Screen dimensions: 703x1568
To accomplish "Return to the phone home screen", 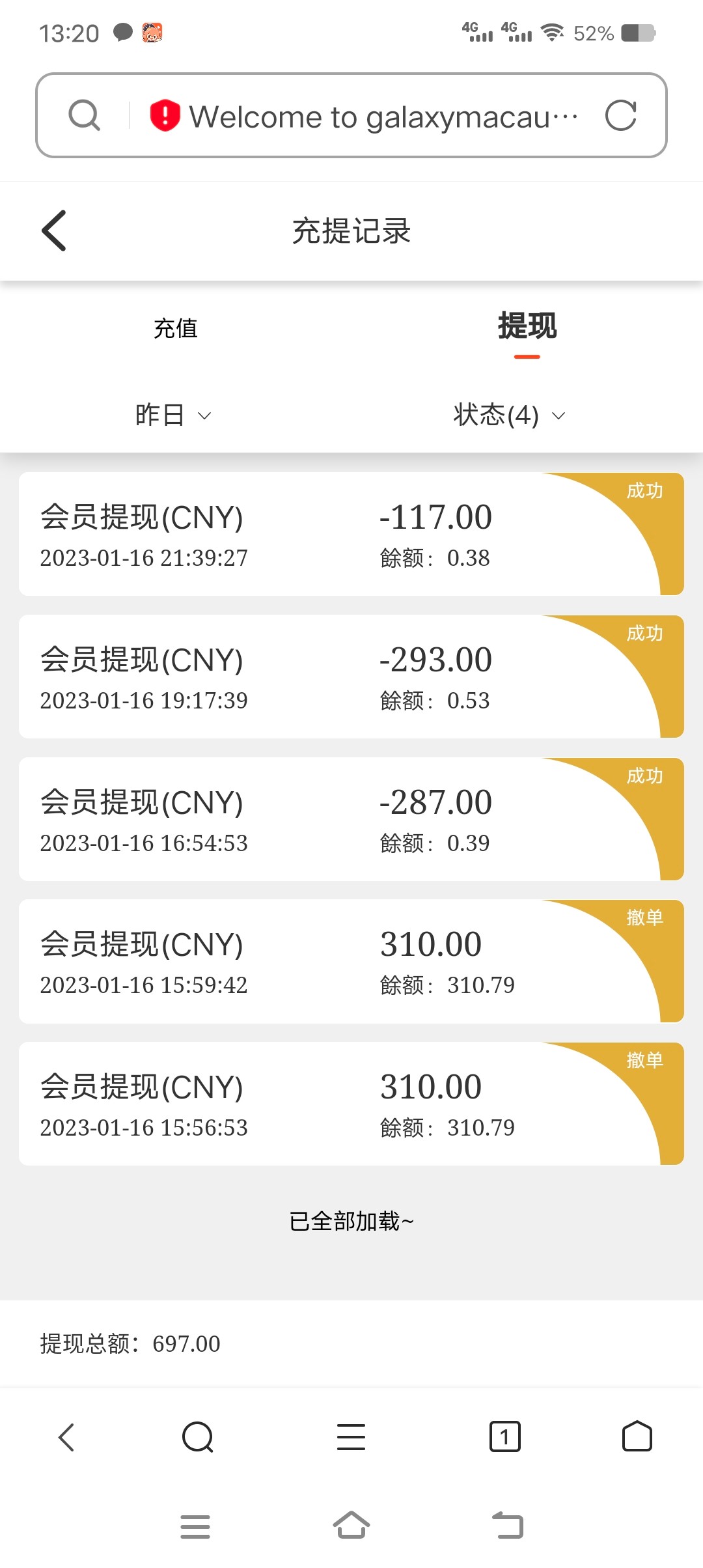I will (351, 1525).
